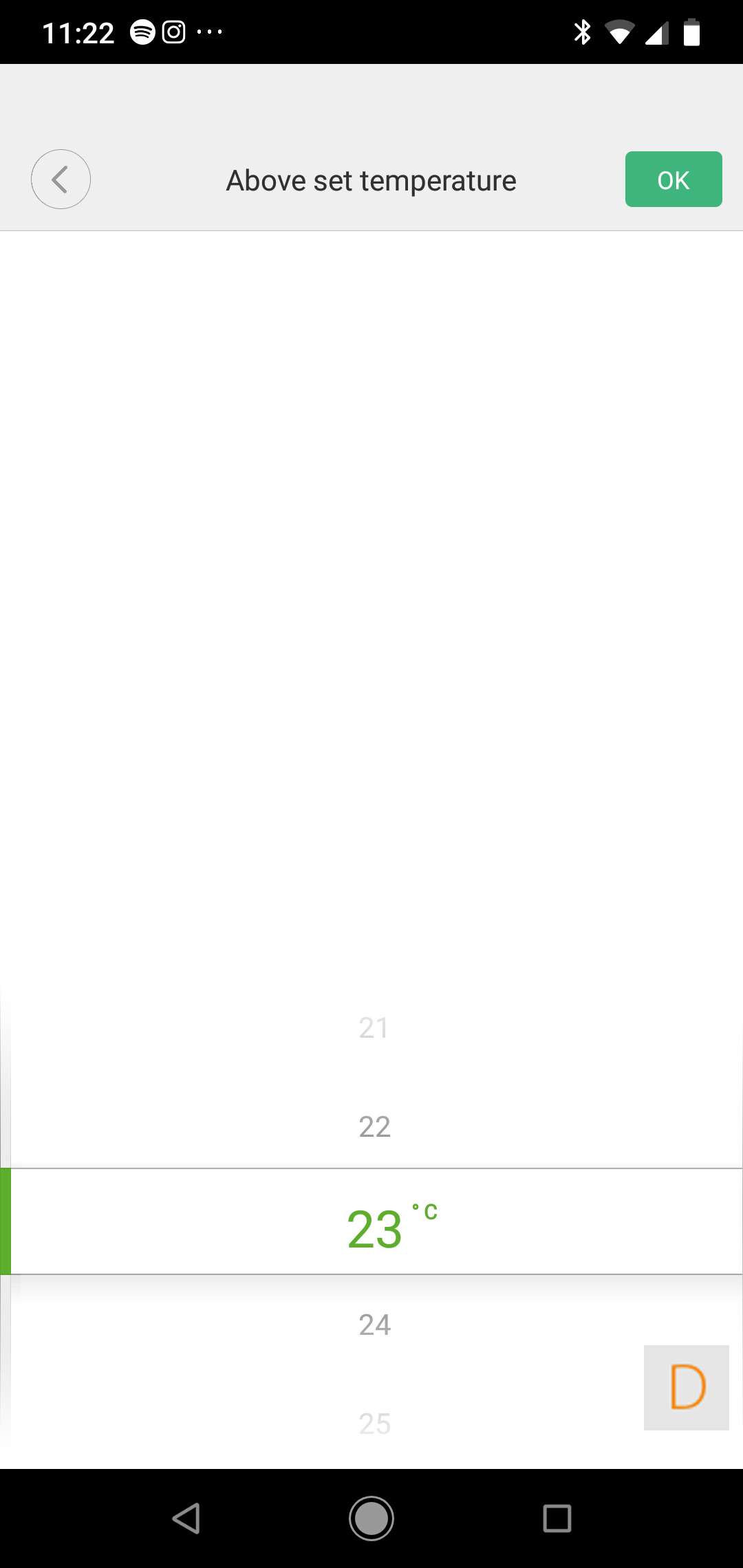Tap the orange D floating button
This screenshot has width=743, height=1568.
686,1387
